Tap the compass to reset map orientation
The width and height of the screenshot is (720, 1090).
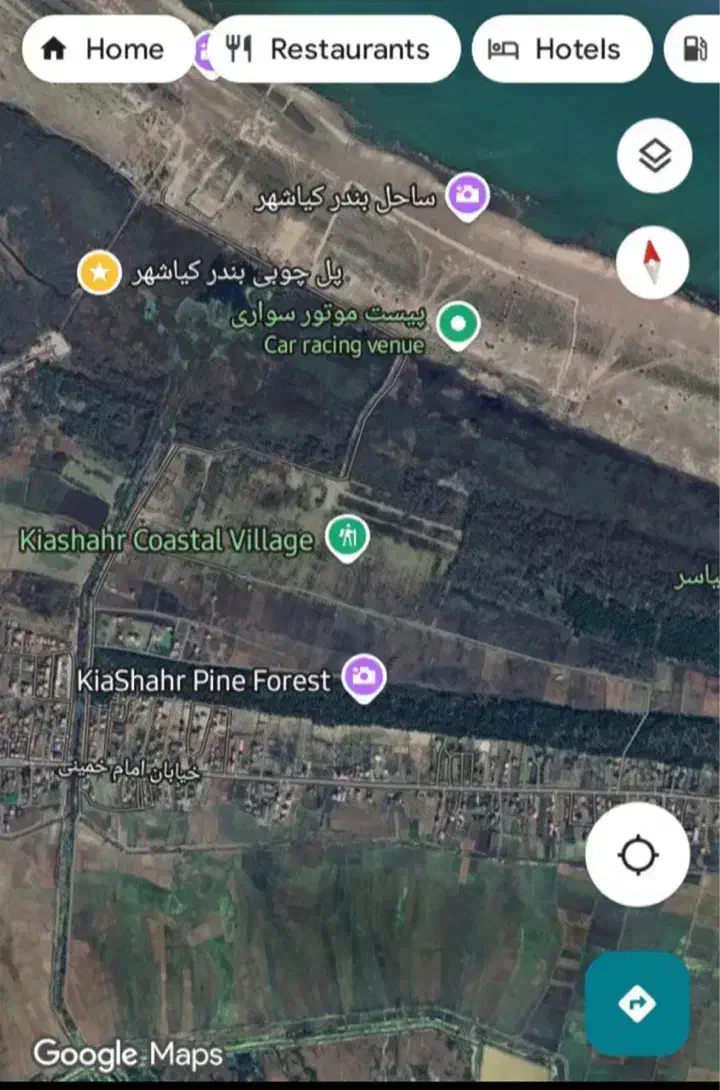652,261
